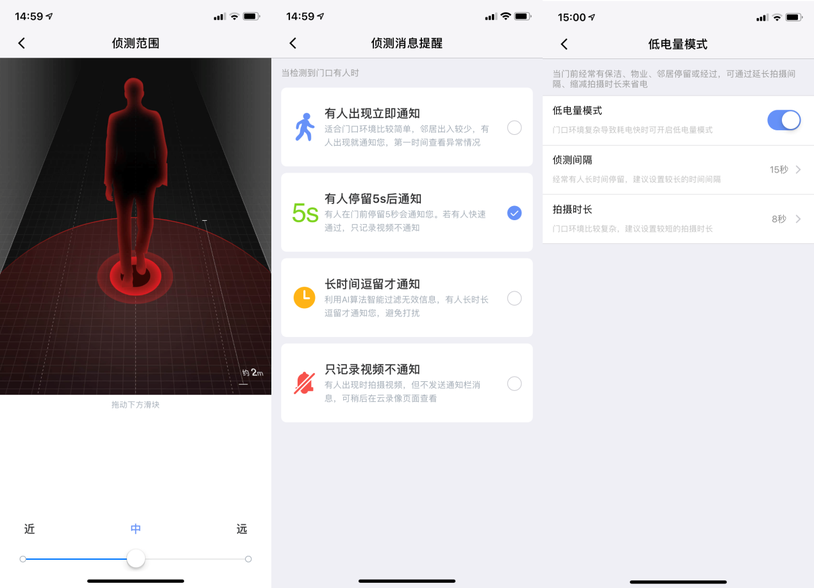Screen dimensions: 814x588
Task: Go back from the 侦测消息提醒 screen
Action: point(293,44)
